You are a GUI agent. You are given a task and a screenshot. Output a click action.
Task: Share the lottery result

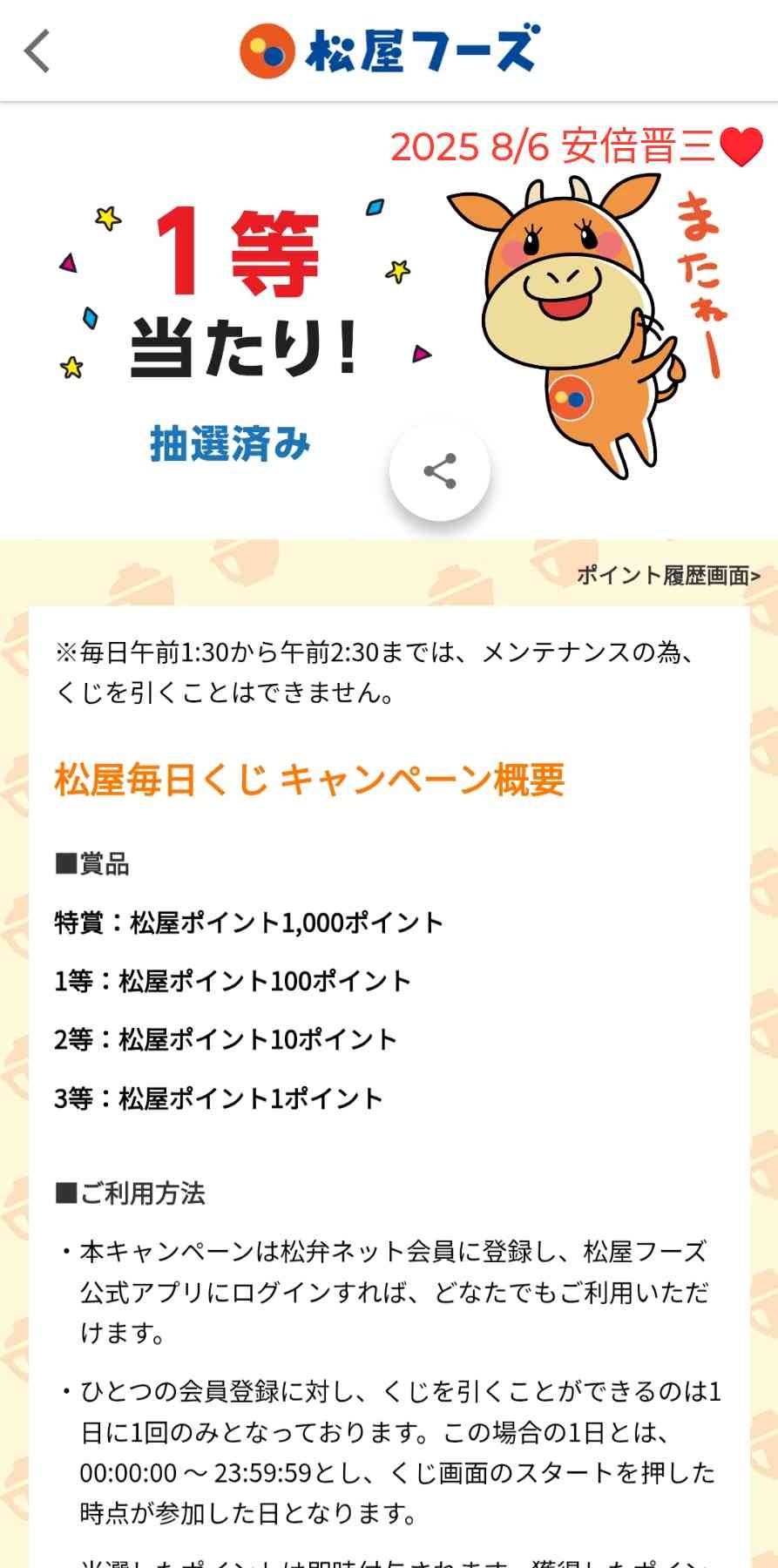tap(440, 471)
